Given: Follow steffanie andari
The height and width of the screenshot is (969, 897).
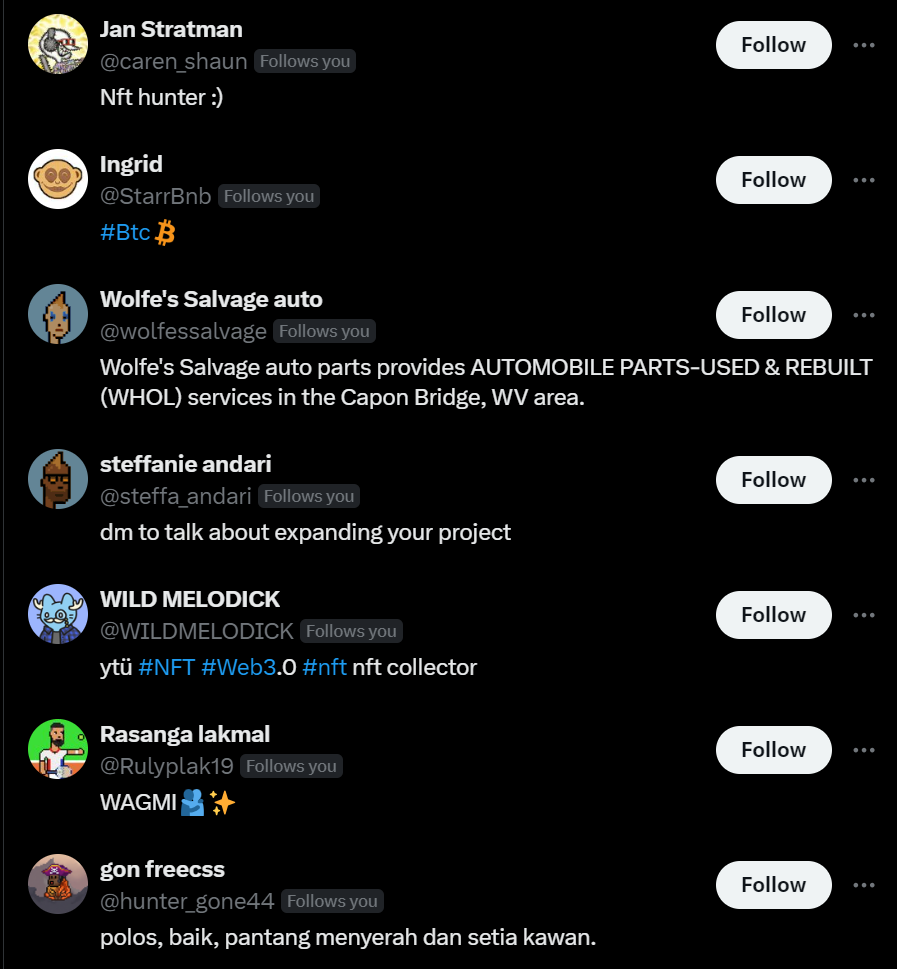Looking at the screenshot, I should click(773, 480).
